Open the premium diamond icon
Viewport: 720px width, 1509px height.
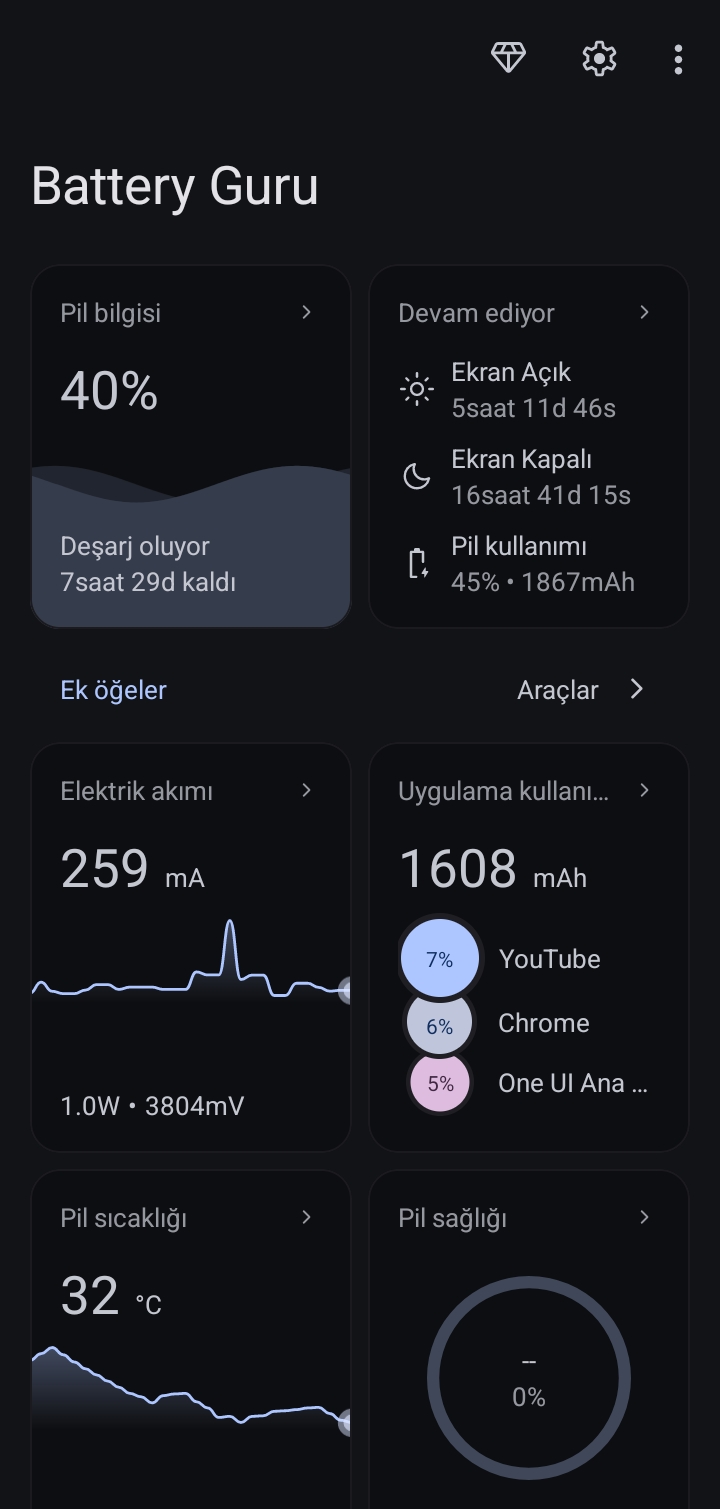click(508, 59)
